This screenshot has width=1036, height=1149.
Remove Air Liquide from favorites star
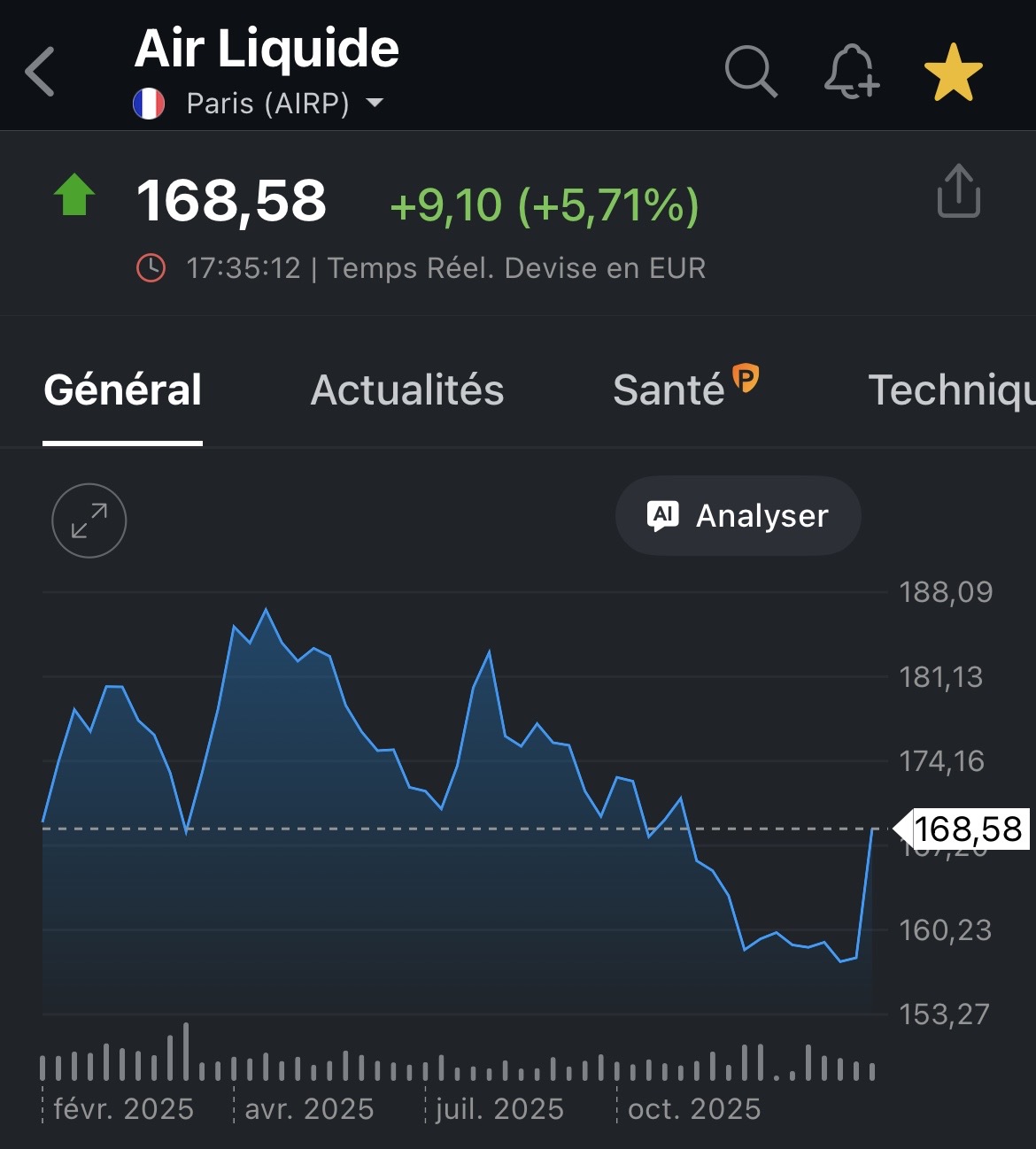click(953, 73)
